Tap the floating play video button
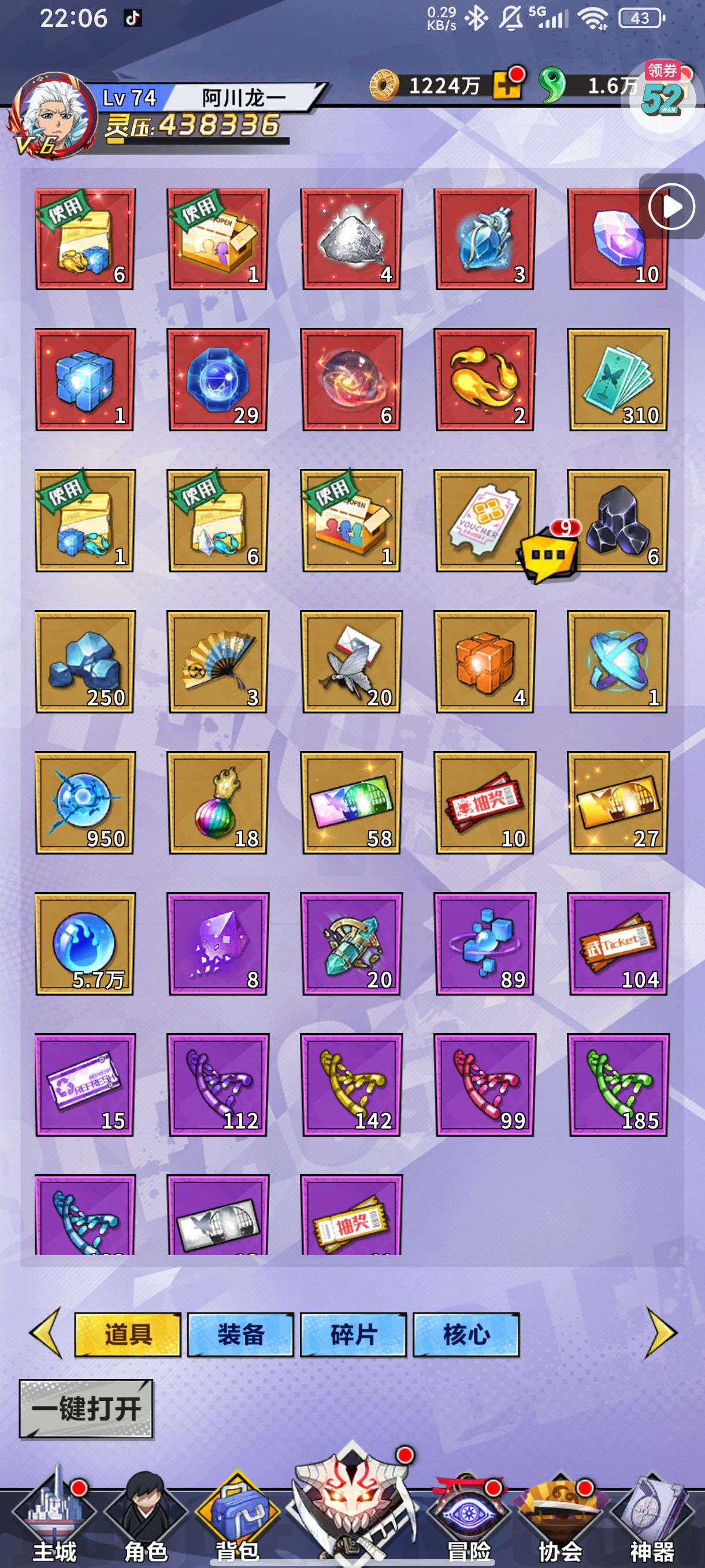705x1568 pixels. (x=671, y=206)
